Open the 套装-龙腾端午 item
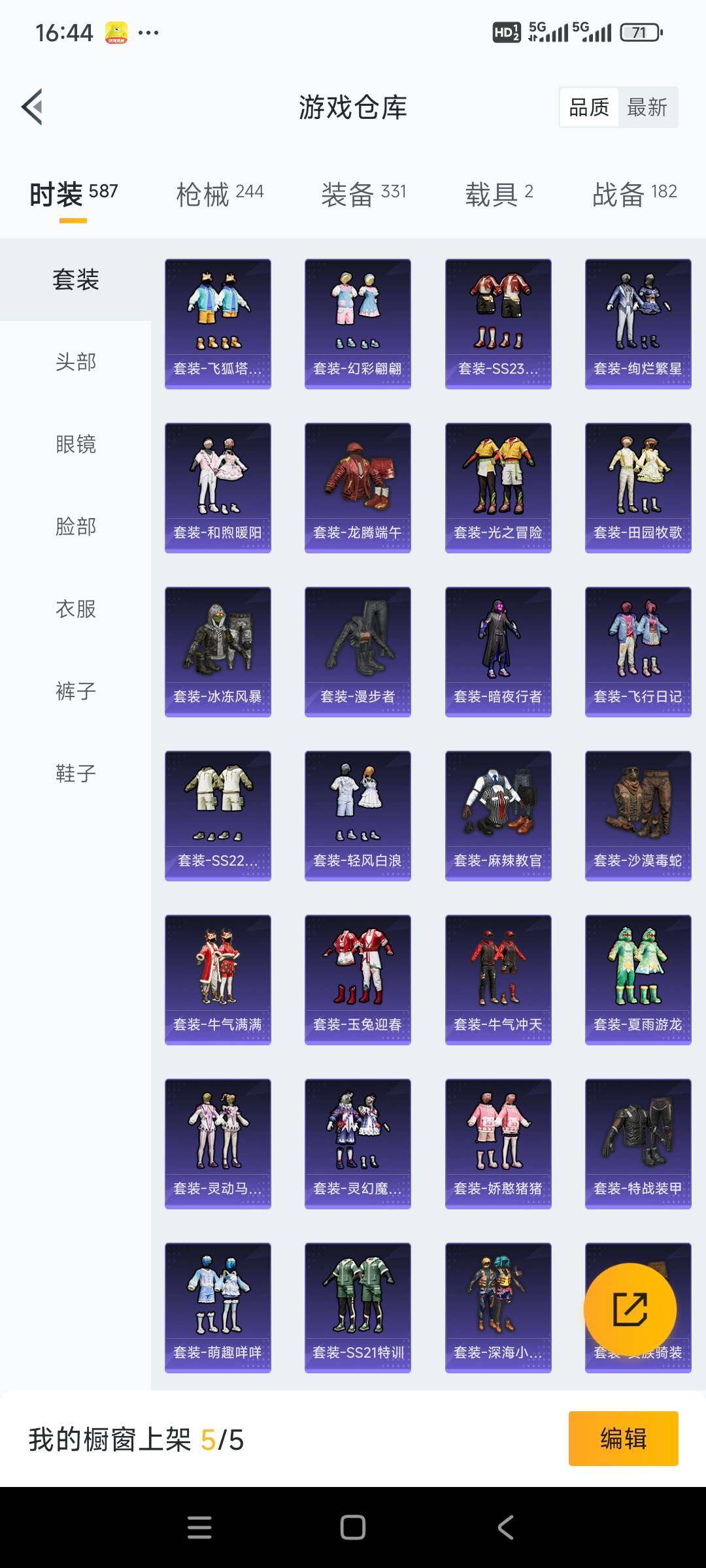Screen dimensions: 706x1568 (x=358, y=487)
